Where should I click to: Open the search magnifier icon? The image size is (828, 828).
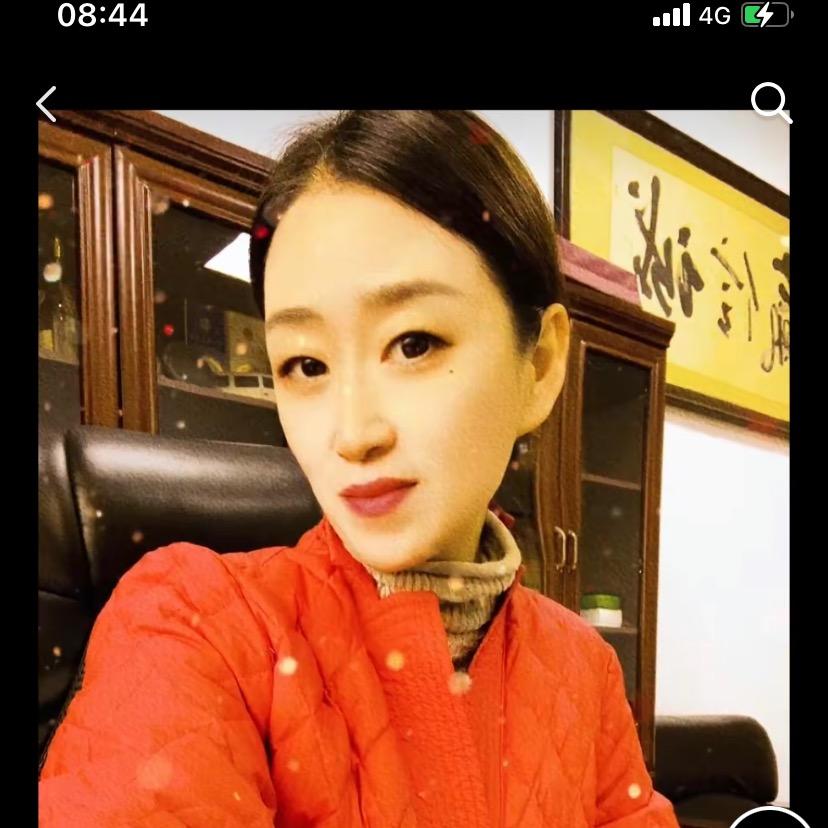770,102
